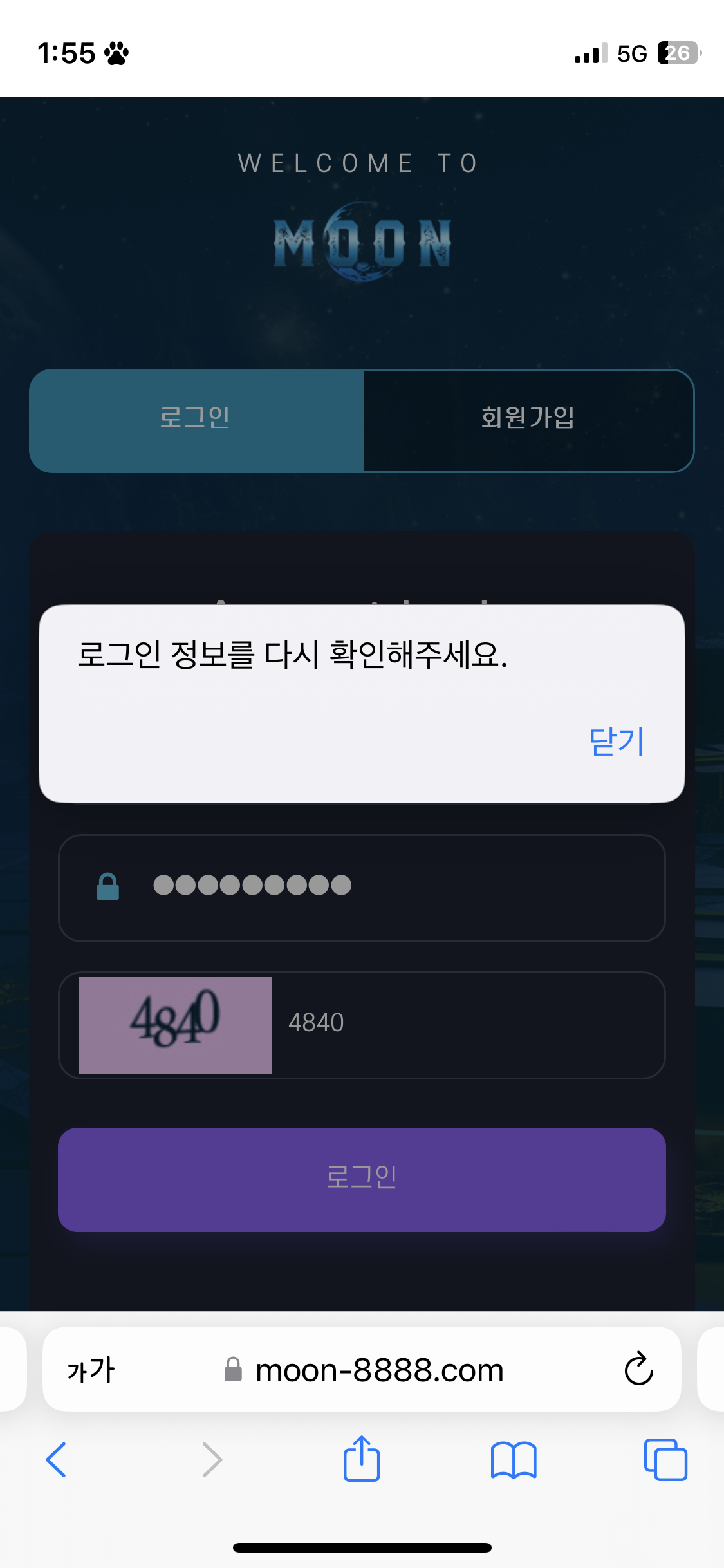
Task: Dismiss the alert with 닫기
Action: tap(616, 742)
